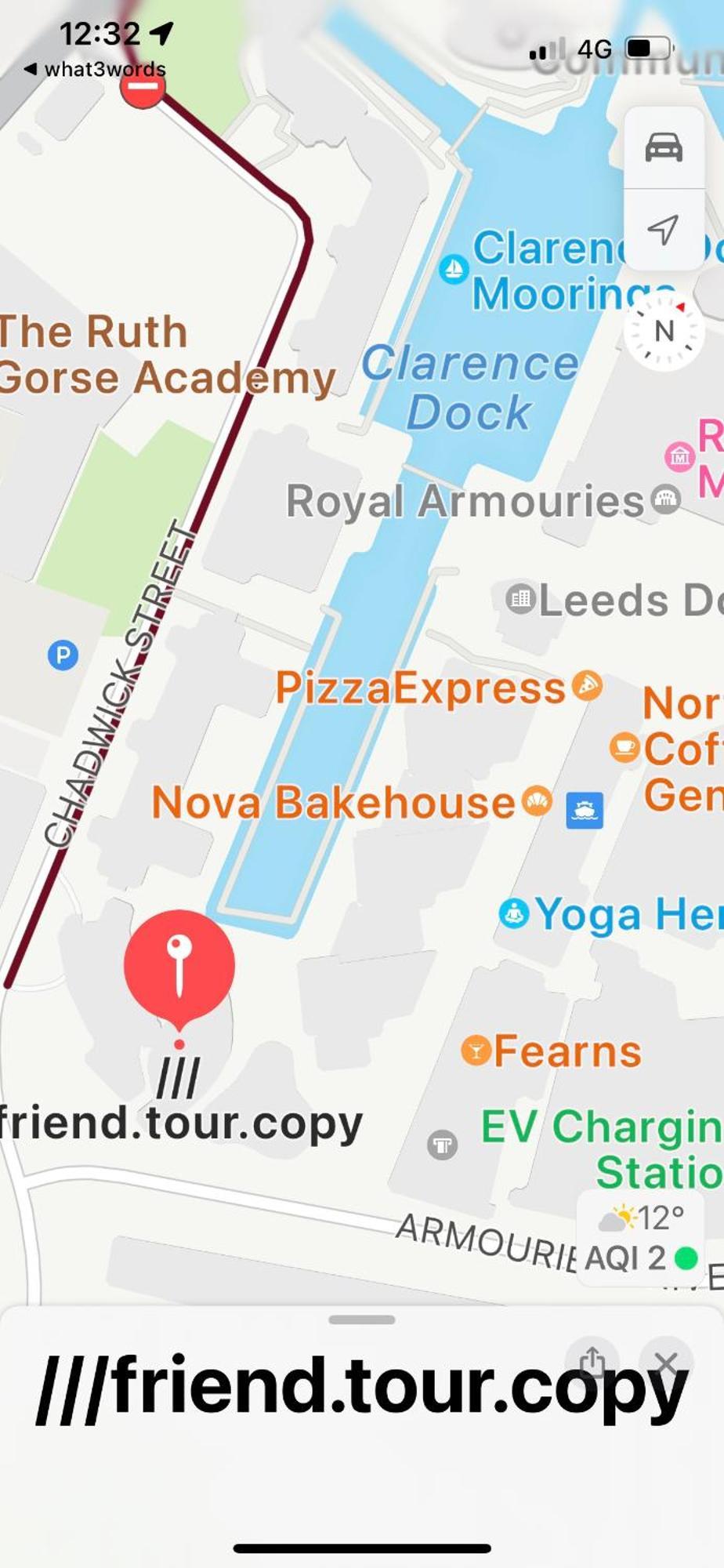Open Fearns bar place marker

pos(476,1050)
